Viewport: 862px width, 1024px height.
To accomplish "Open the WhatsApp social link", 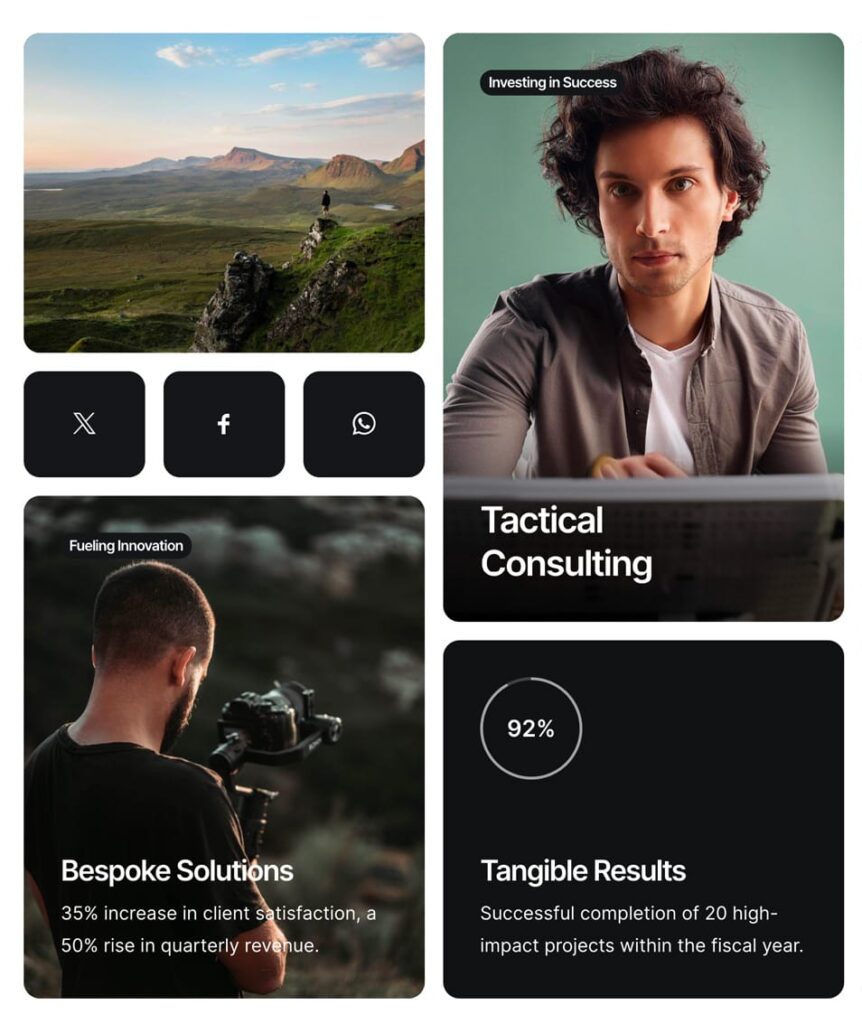I will (x=364, y=424).
